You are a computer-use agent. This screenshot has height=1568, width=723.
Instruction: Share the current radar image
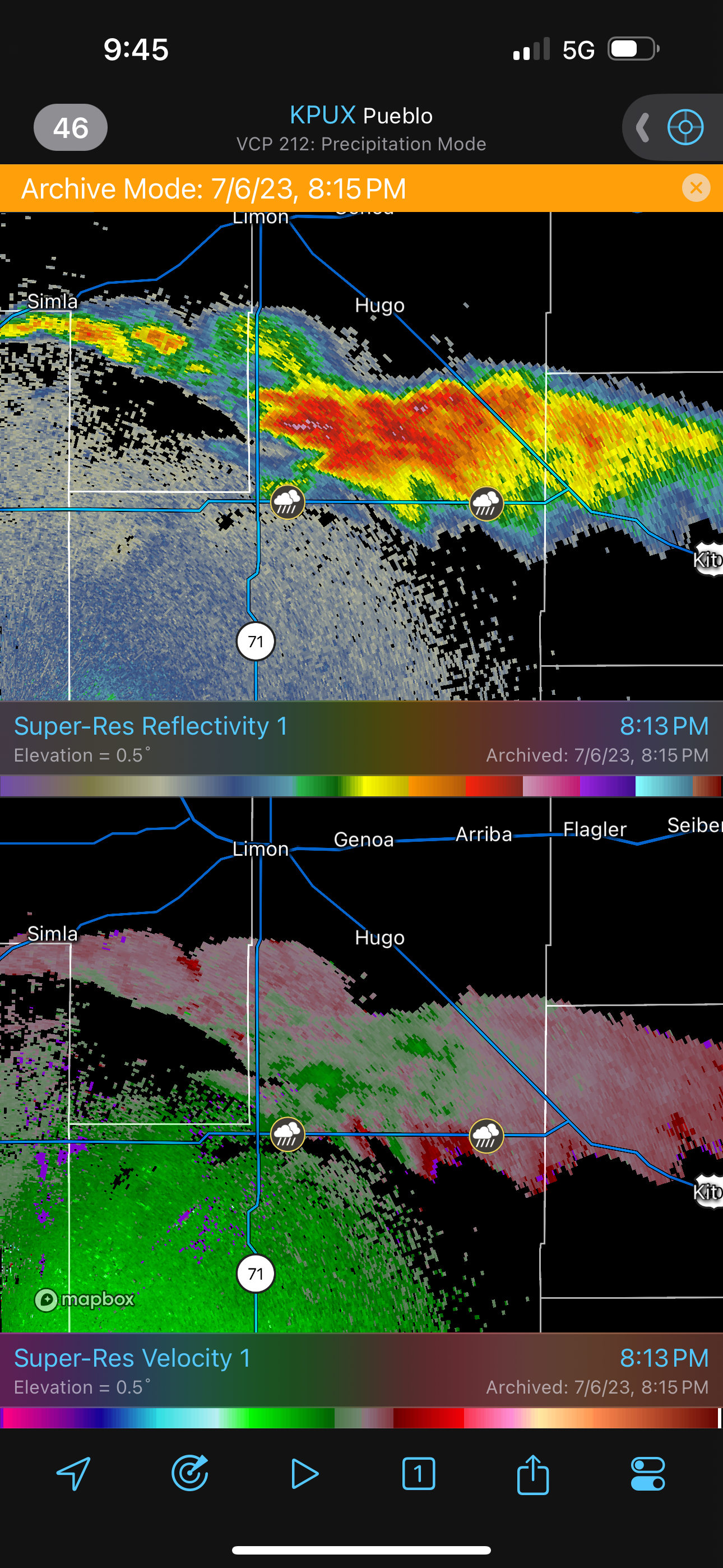pos(533,1474)
